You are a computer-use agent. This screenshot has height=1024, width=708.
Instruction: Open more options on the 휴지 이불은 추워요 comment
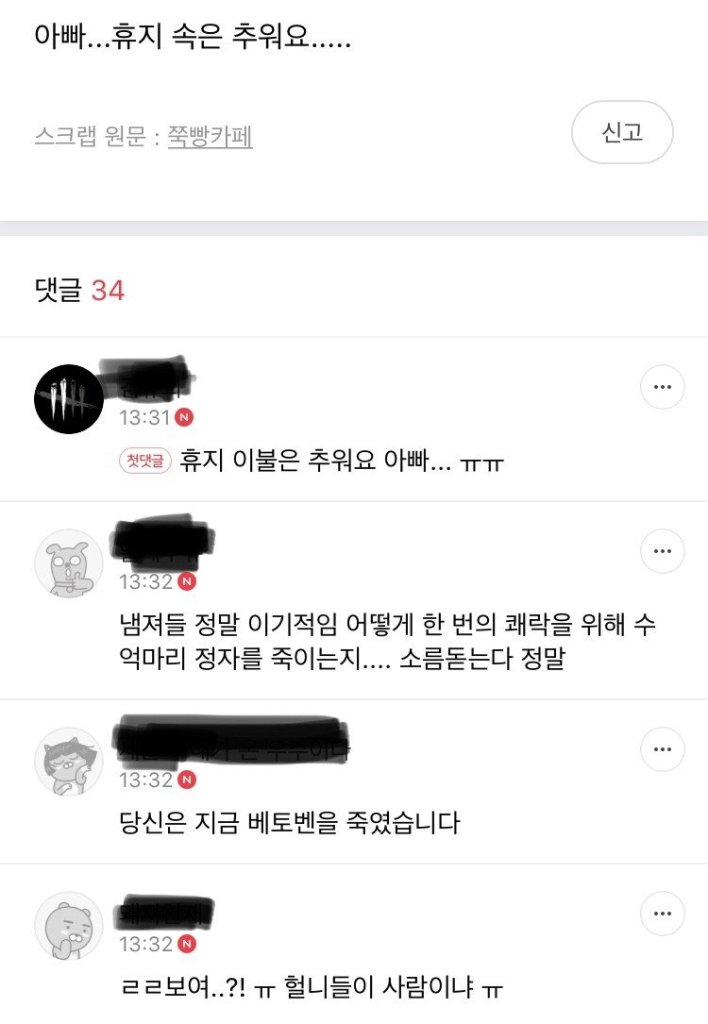661,387
